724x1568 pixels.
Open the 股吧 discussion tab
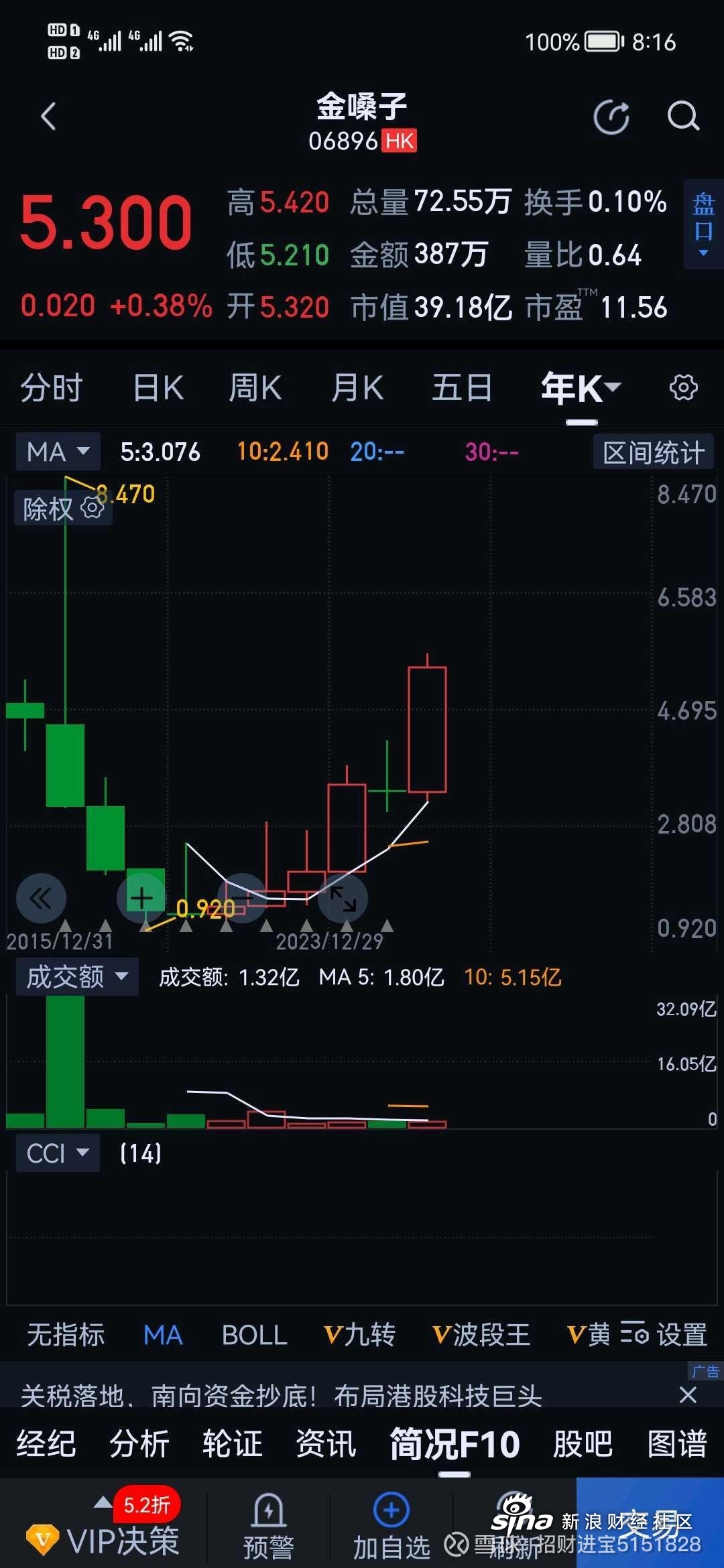pos(583,1443)
